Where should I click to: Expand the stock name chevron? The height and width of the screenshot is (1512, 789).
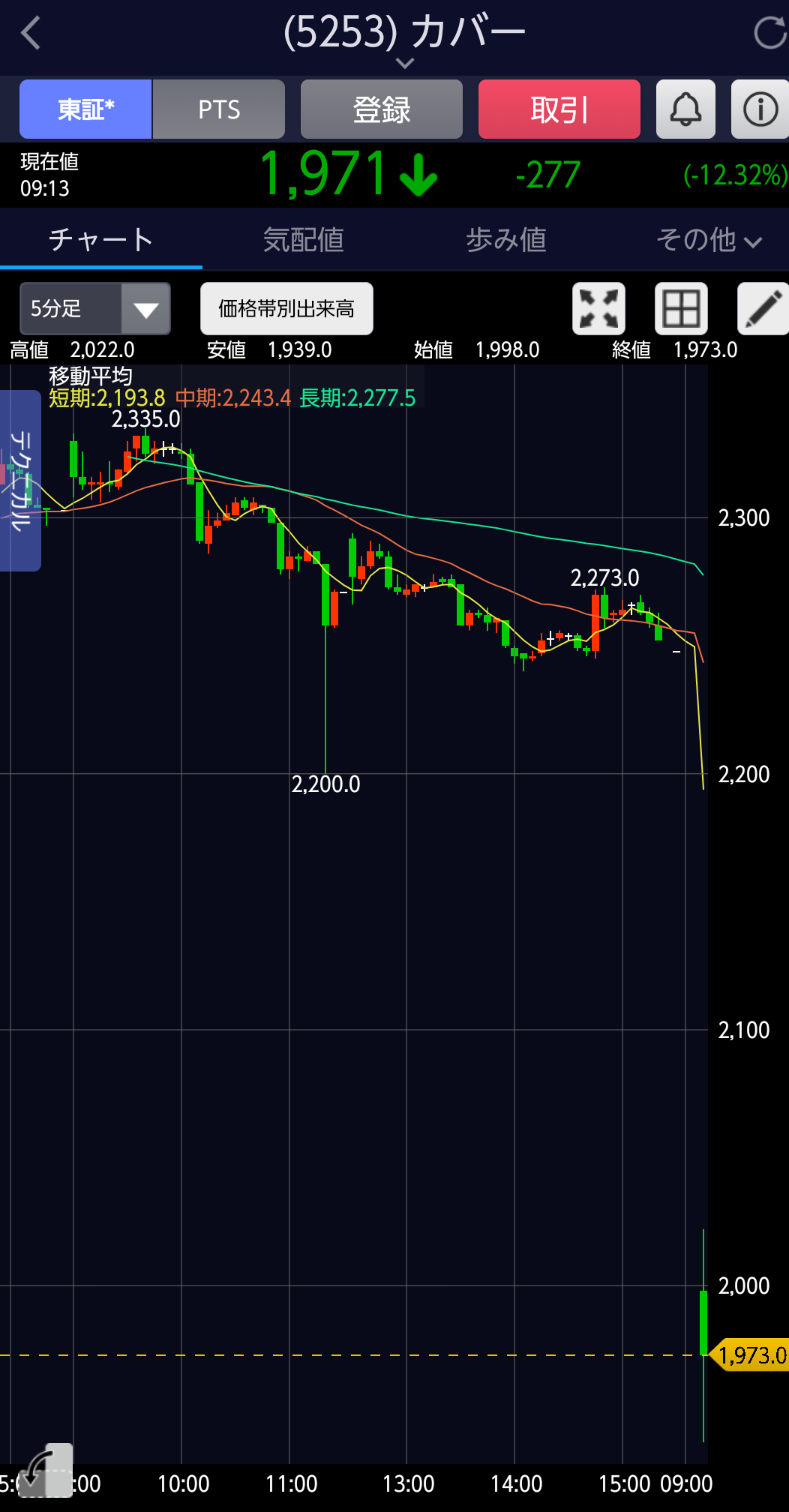point(405,64)
